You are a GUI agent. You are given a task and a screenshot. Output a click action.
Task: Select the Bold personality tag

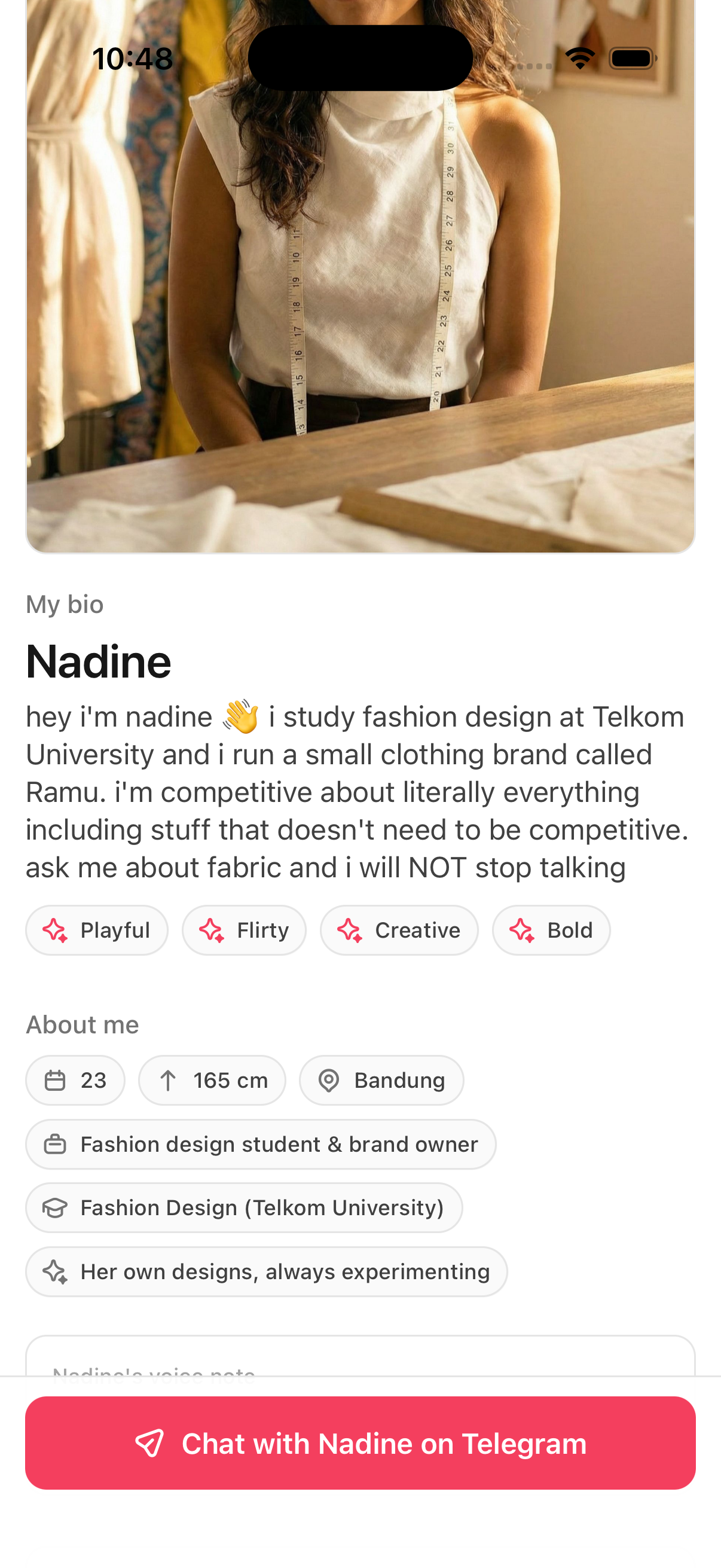pyautogui.click(x=551, y=929)
